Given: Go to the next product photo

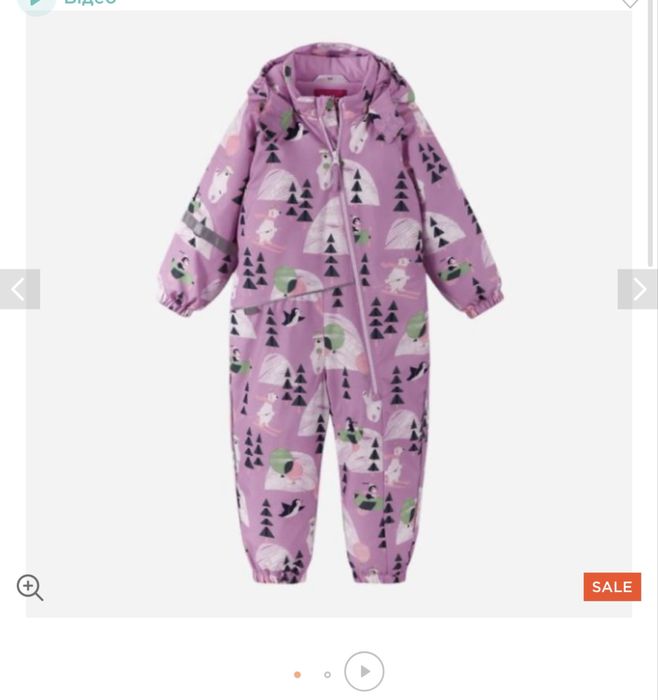Looking at the screenshot, I should pyautogui.click(x=638, y=289).
